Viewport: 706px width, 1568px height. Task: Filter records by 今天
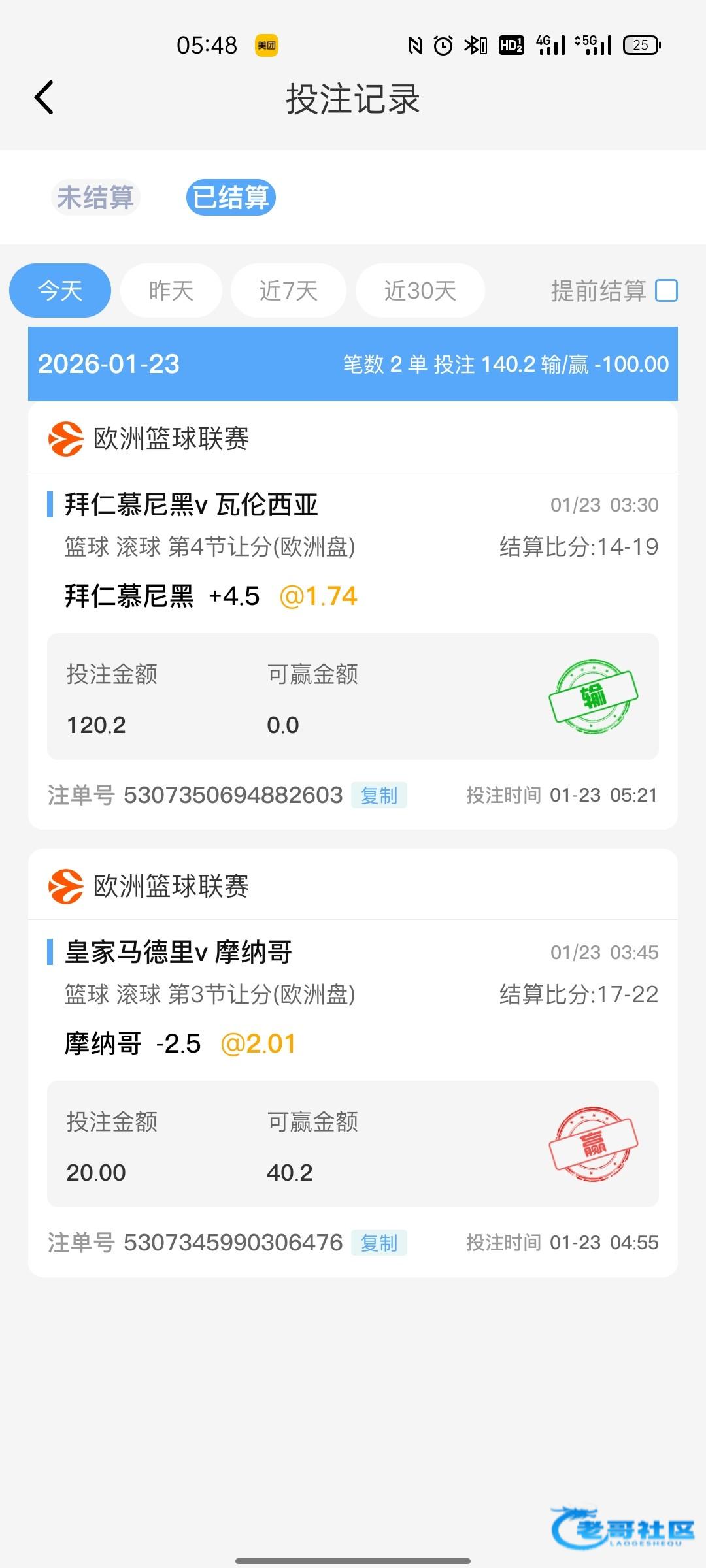60,291
